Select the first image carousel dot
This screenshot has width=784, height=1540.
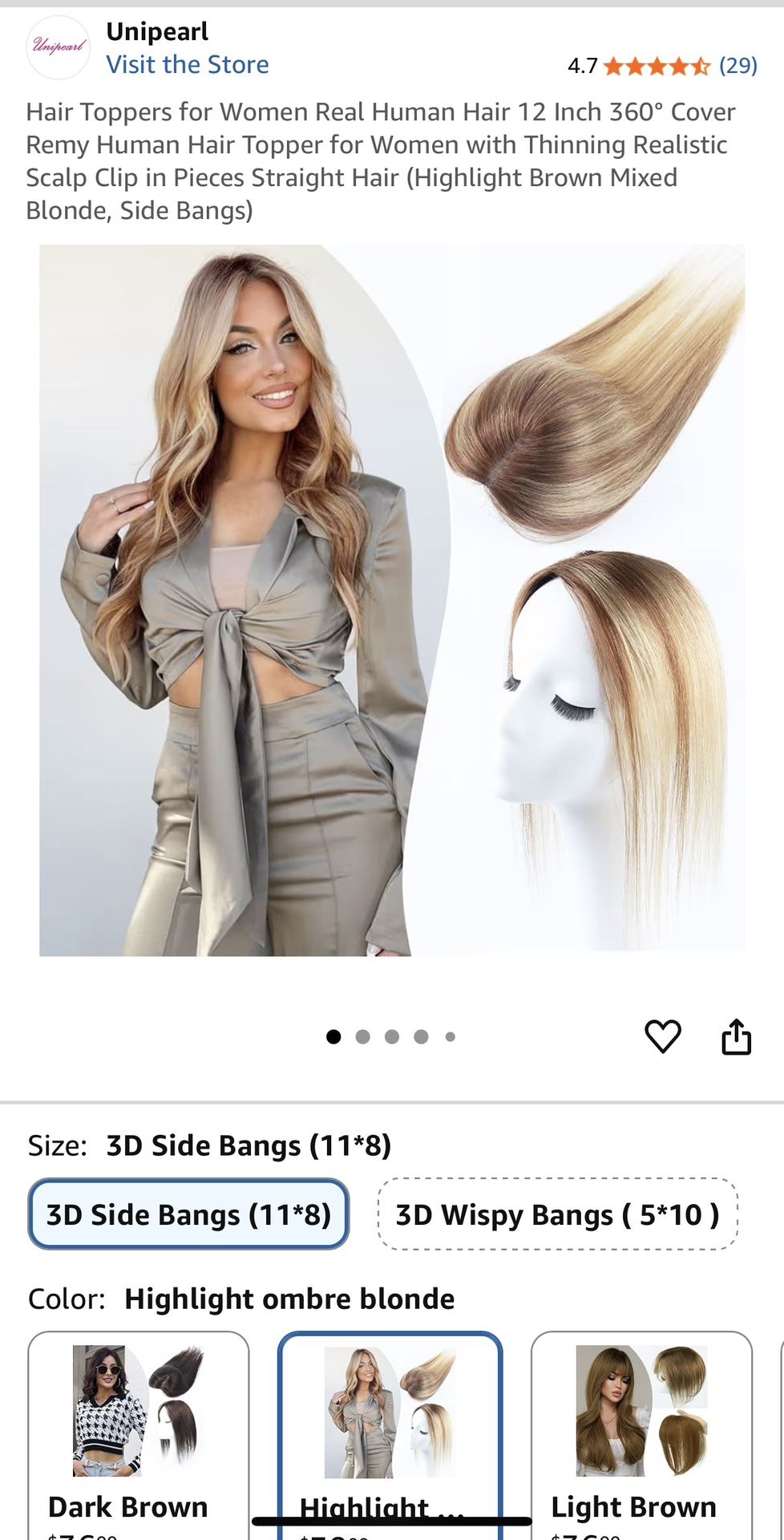334,1036
